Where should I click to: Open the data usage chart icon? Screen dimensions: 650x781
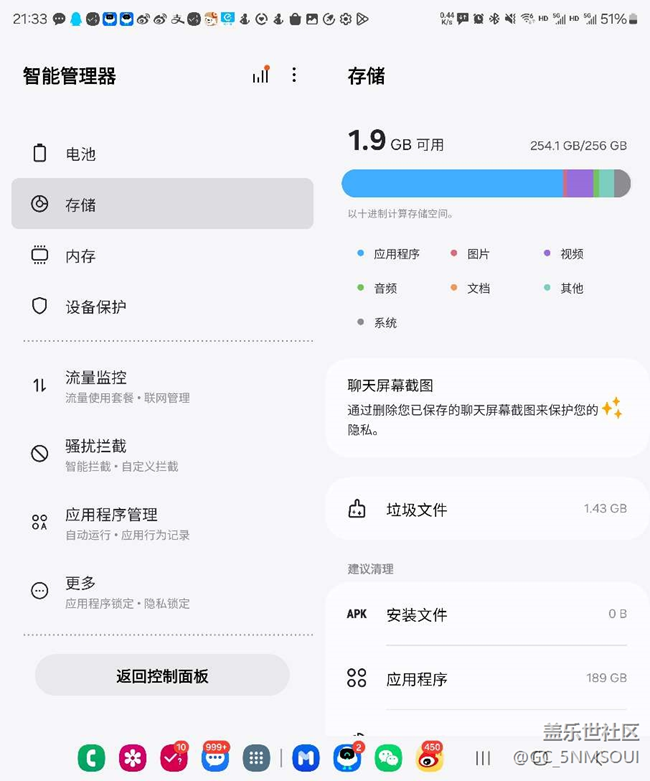[x=260, y=75]
